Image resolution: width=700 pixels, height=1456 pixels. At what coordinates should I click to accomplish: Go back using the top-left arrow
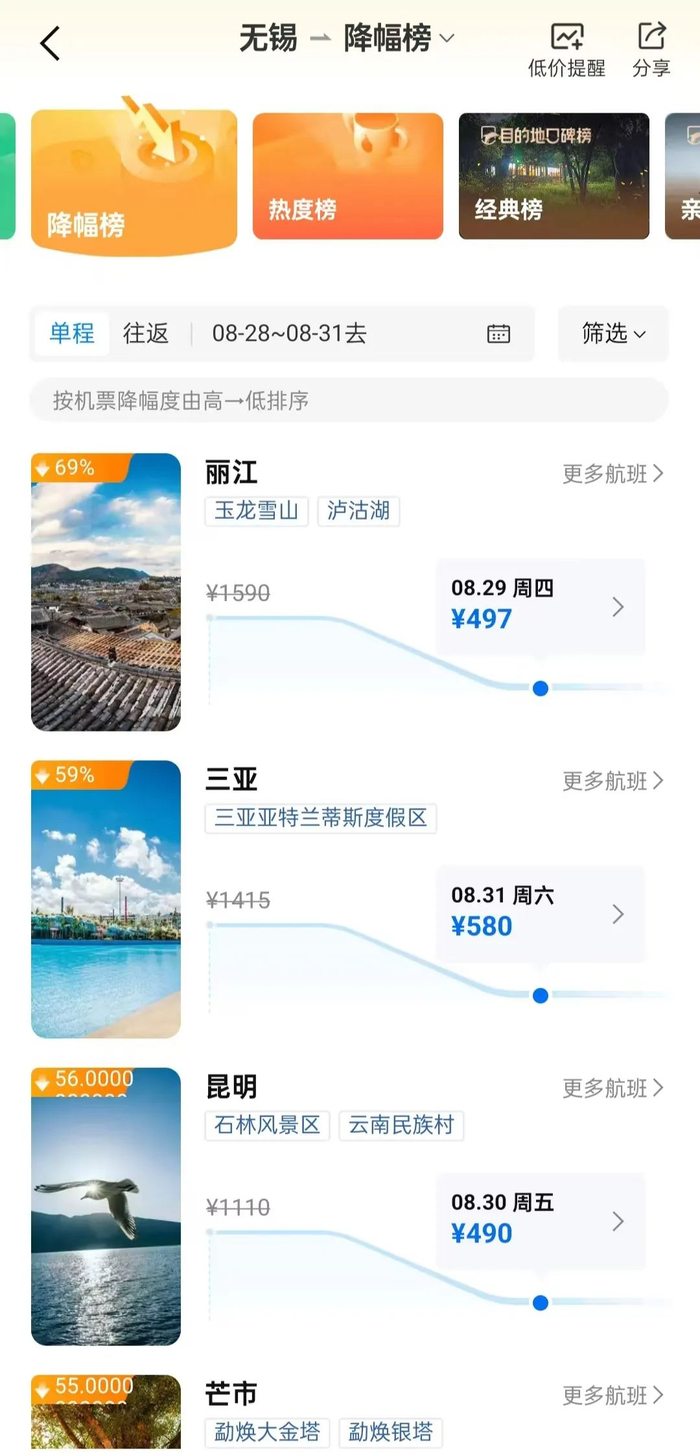[50, 43]
